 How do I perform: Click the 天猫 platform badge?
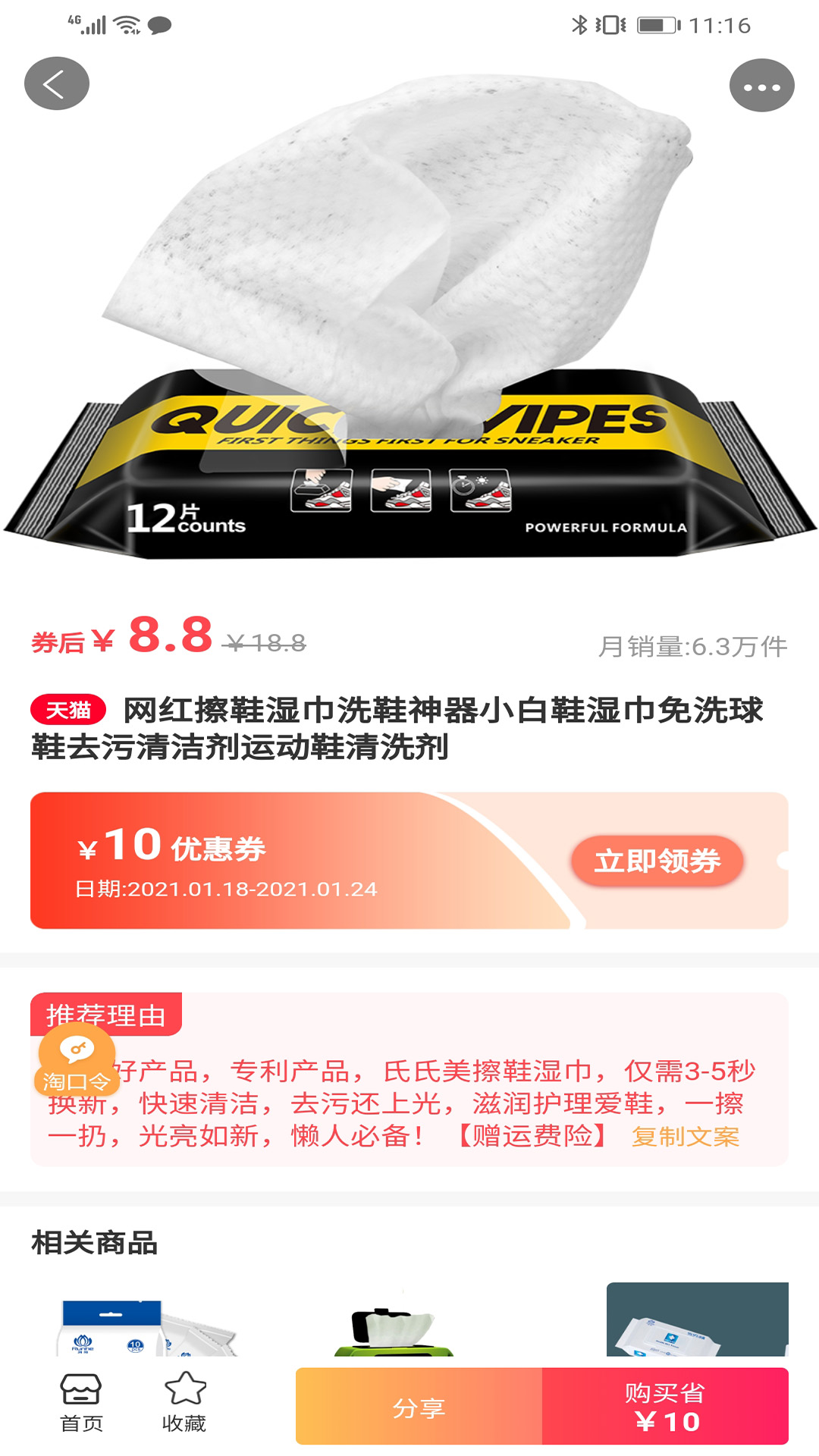coord(68,708)
